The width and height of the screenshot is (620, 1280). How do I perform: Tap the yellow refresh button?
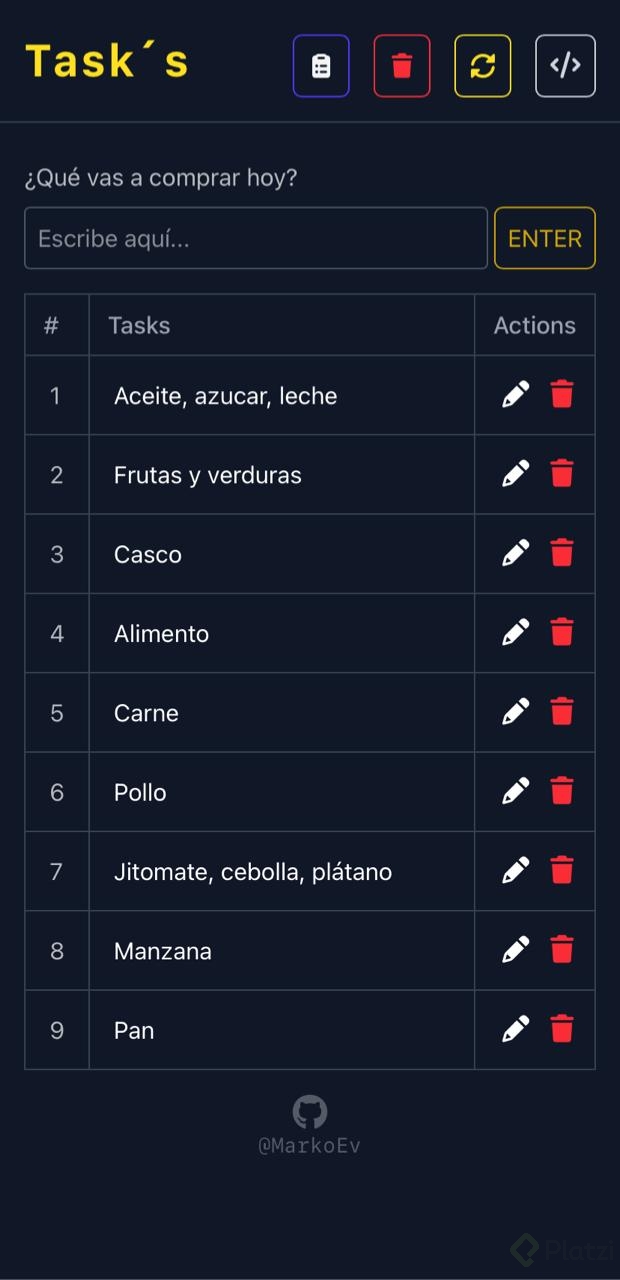coord(483,66)
